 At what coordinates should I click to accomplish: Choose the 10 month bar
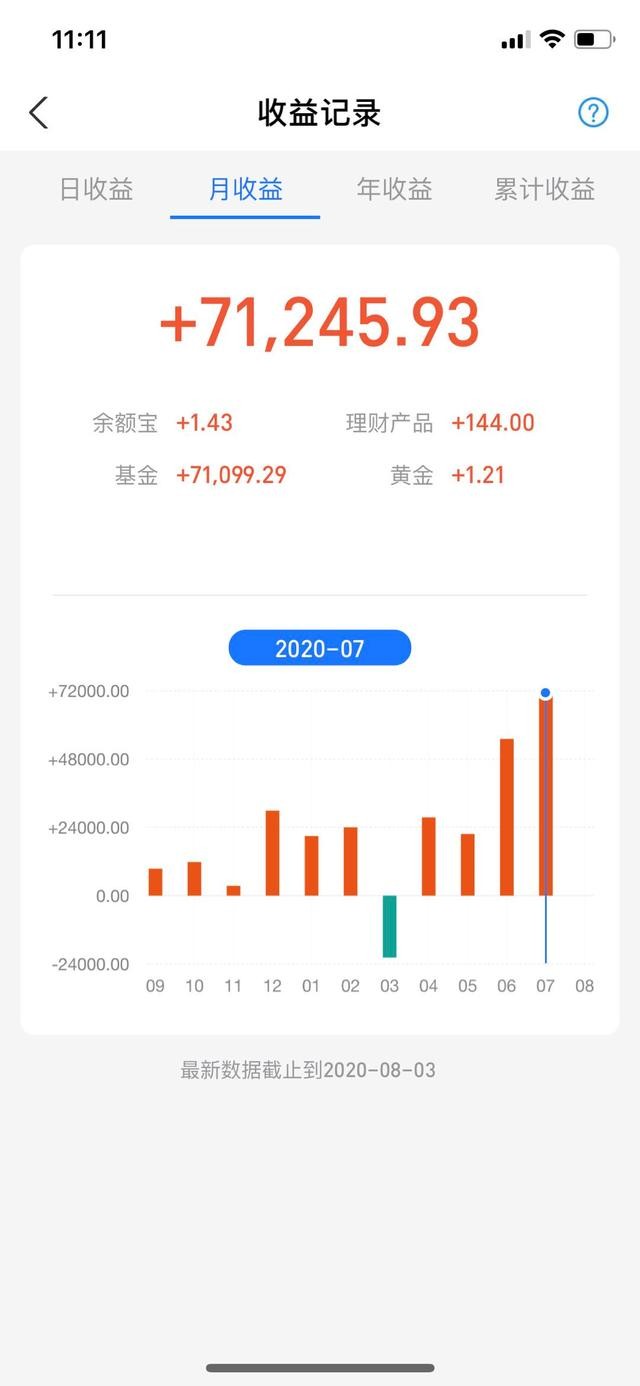point(194,878)
